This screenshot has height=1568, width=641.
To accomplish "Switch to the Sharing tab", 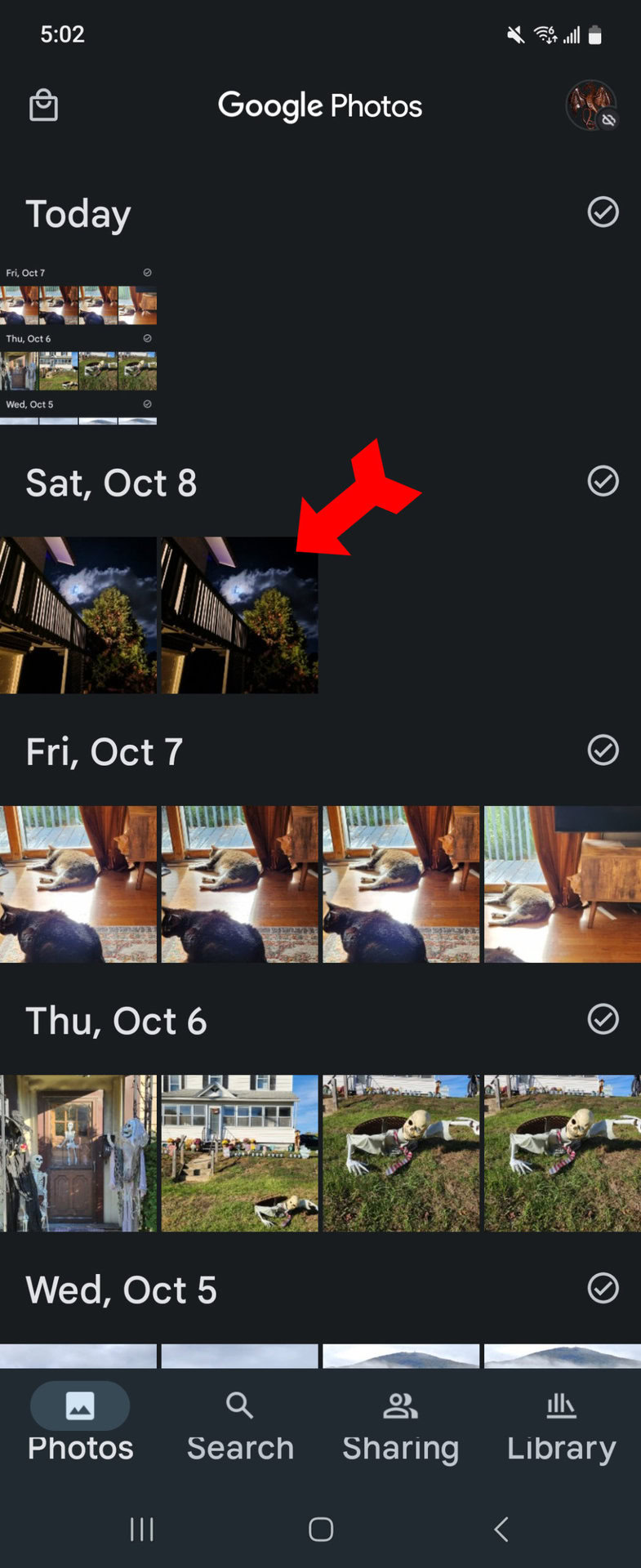I will (400, 1425).
